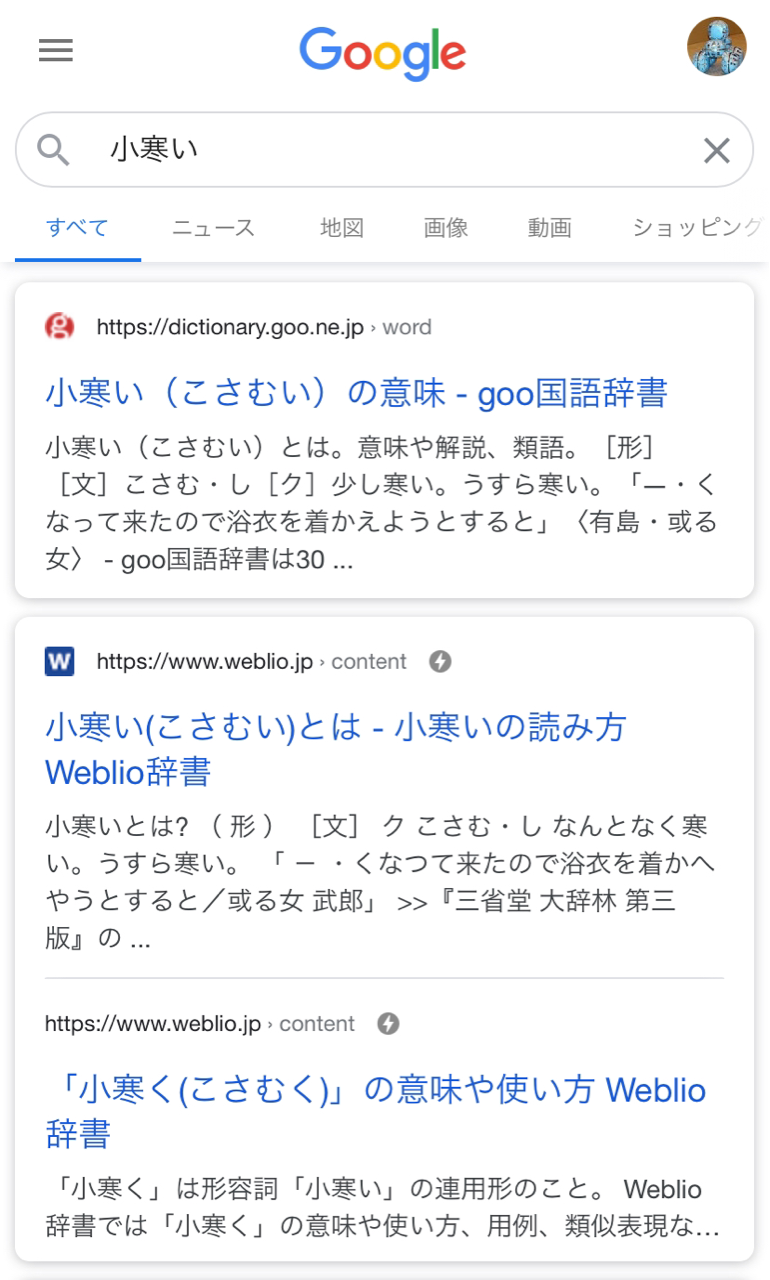Image resolution: width=770 pixels, height=1280 pixels.
Task: Switch to the ニュース tab
Action: (x=213, y=228)
